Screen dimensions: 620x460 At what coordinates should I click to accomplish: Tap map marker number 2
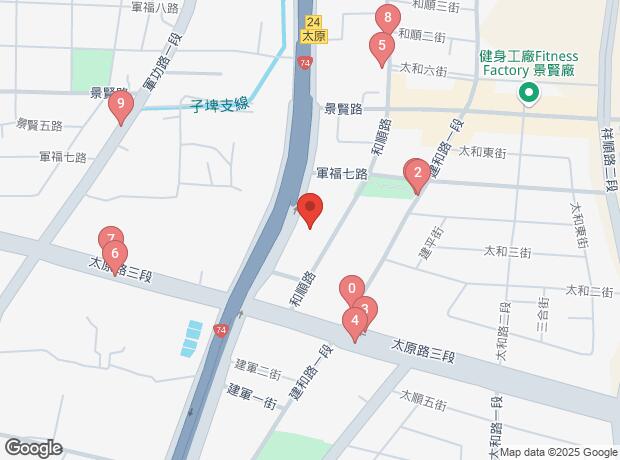(416, 173)
